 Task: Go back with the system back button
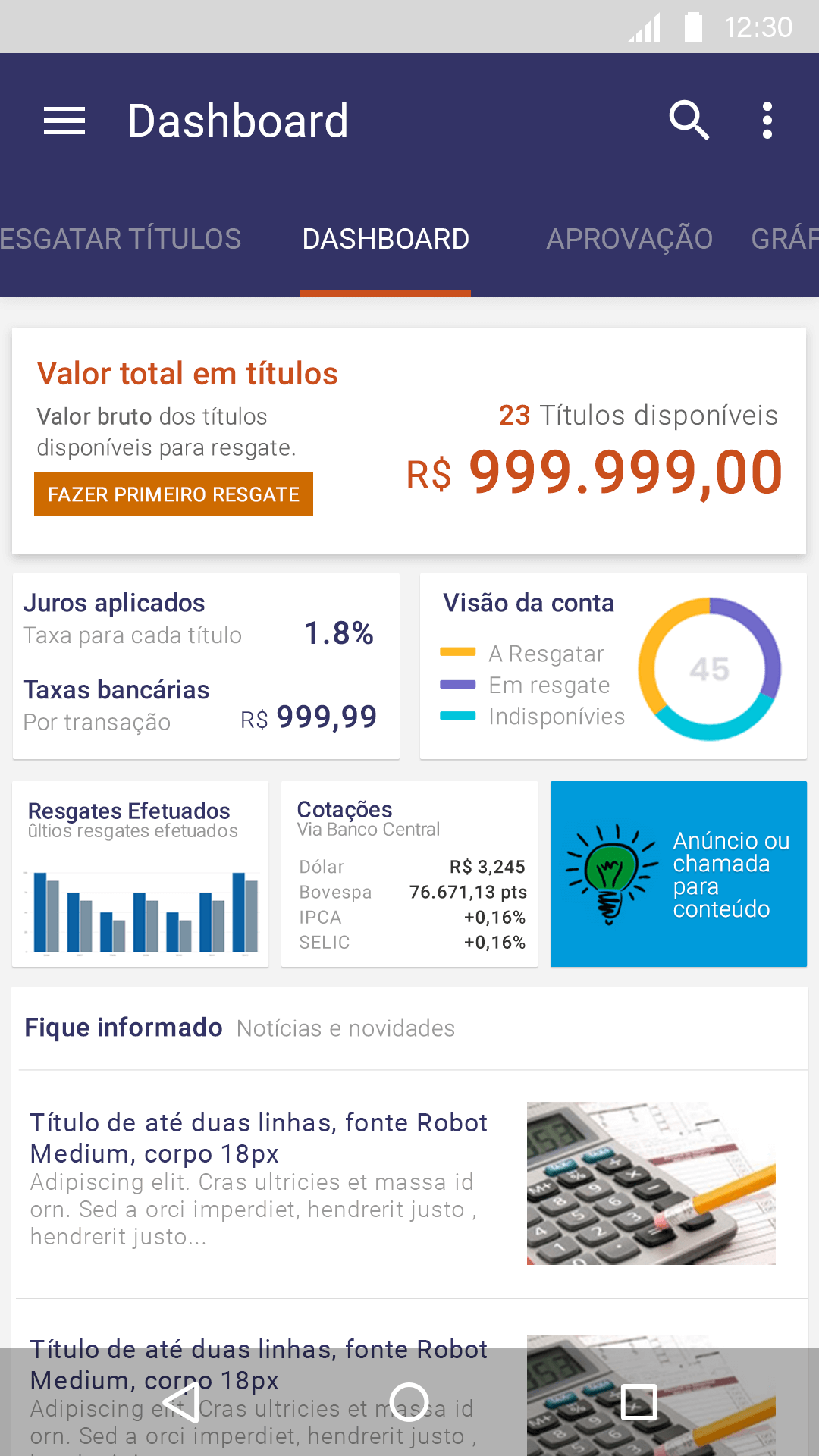pos(182,1401)
